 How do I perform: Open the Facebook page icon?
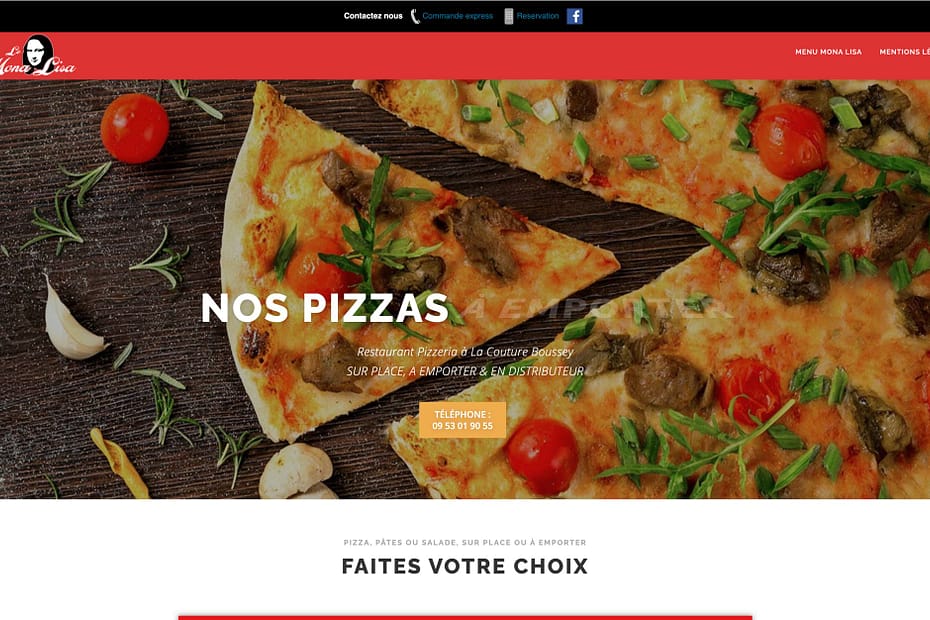click(575, 16)
